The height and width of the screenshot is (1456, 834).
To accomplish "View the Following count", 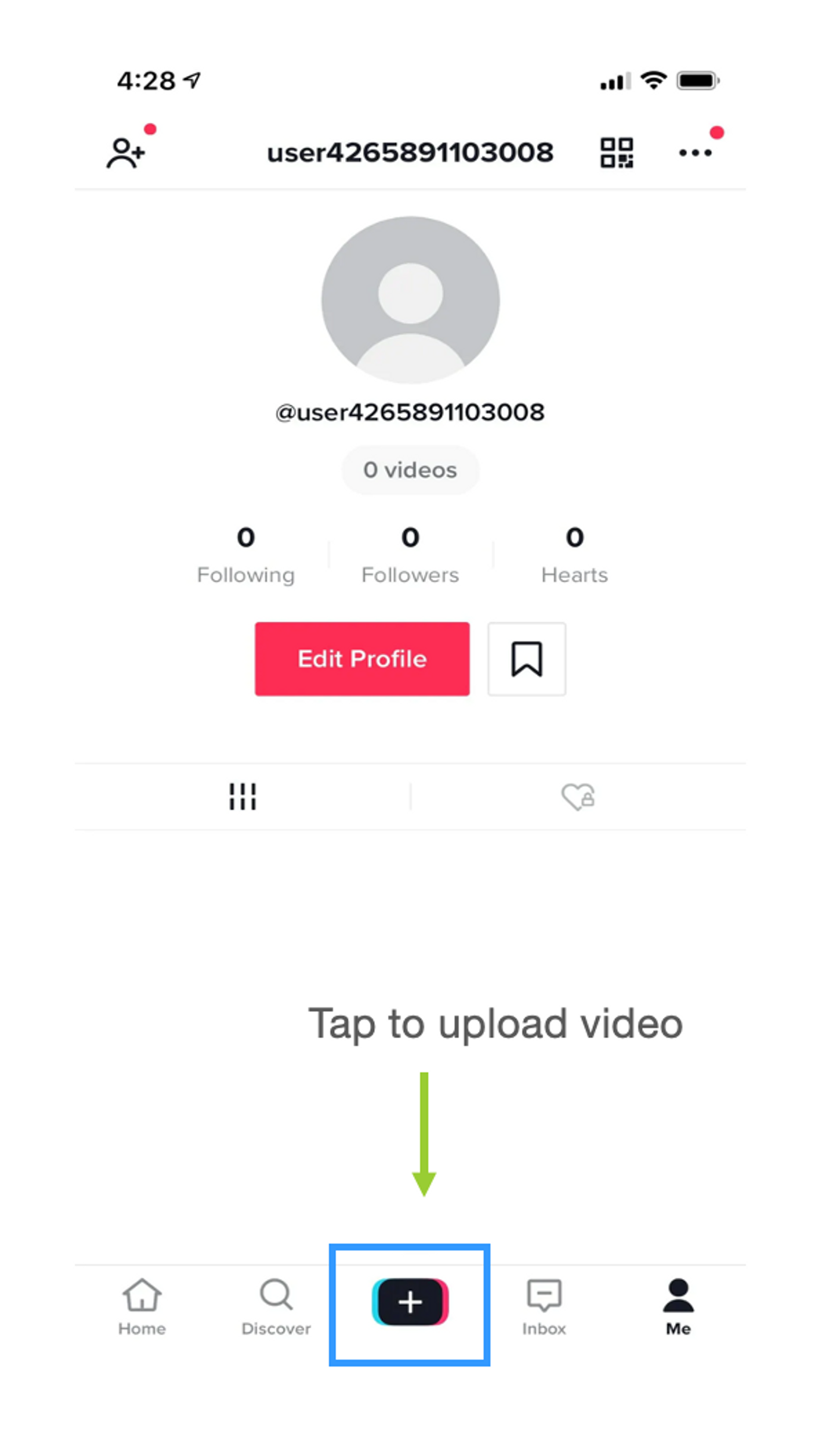I will click(x=245, y=554).
